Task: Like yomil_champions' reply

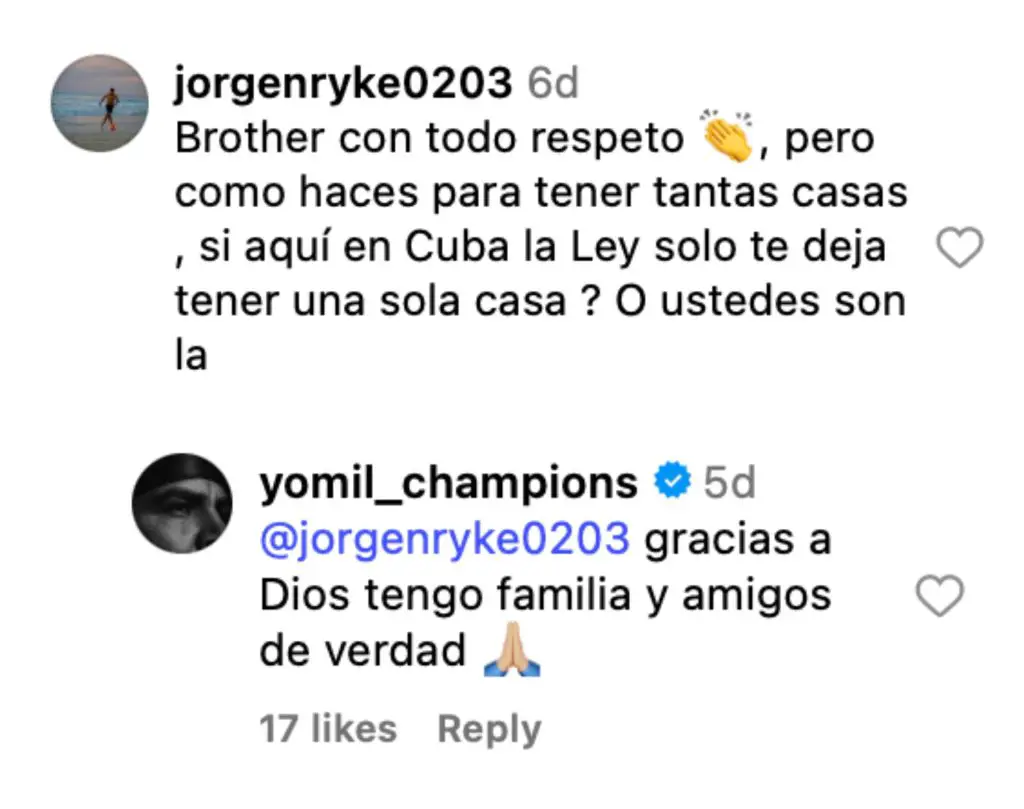Action: coord(939,598)
